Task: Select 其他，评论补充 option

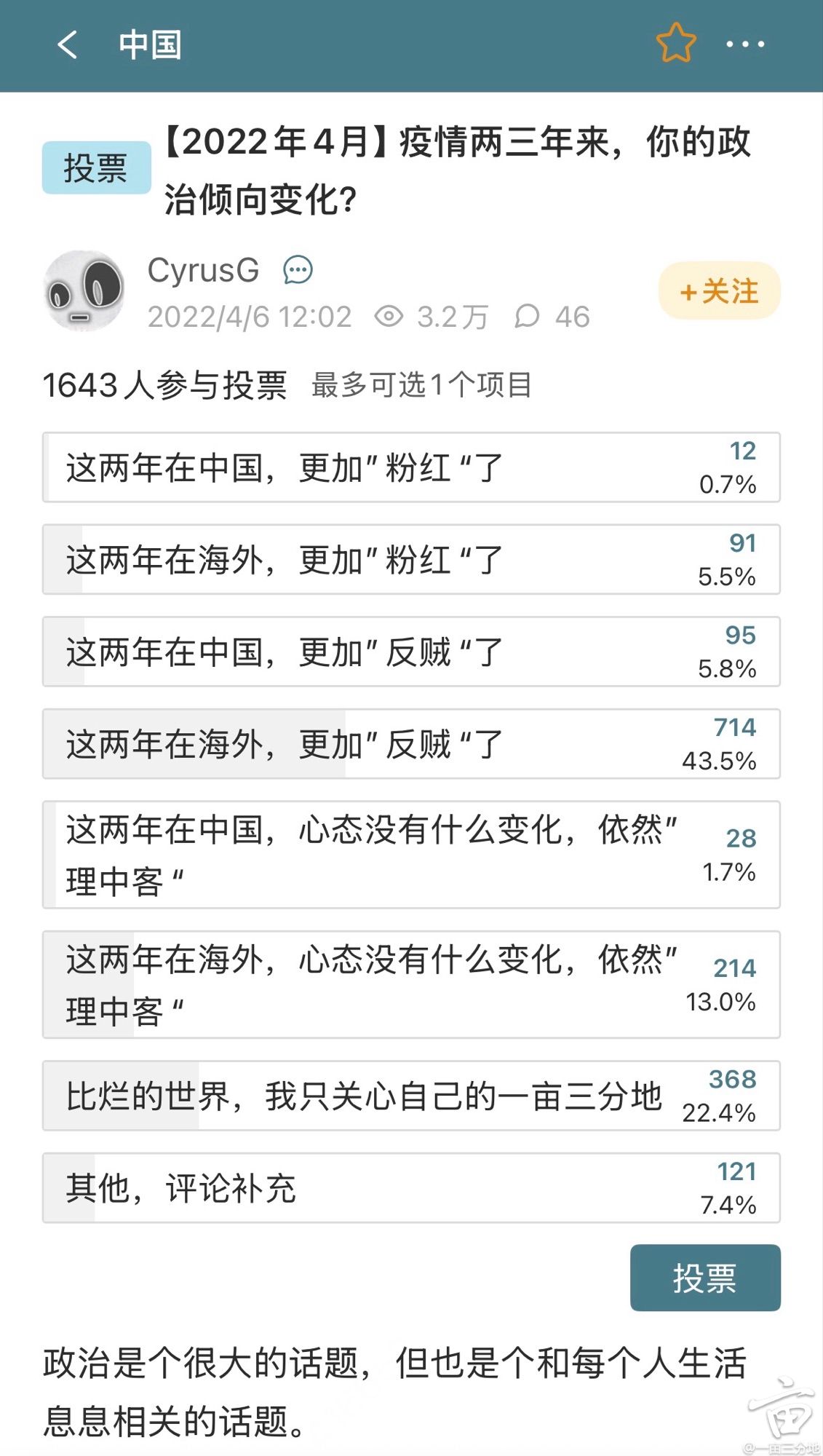Action: 411,1188
